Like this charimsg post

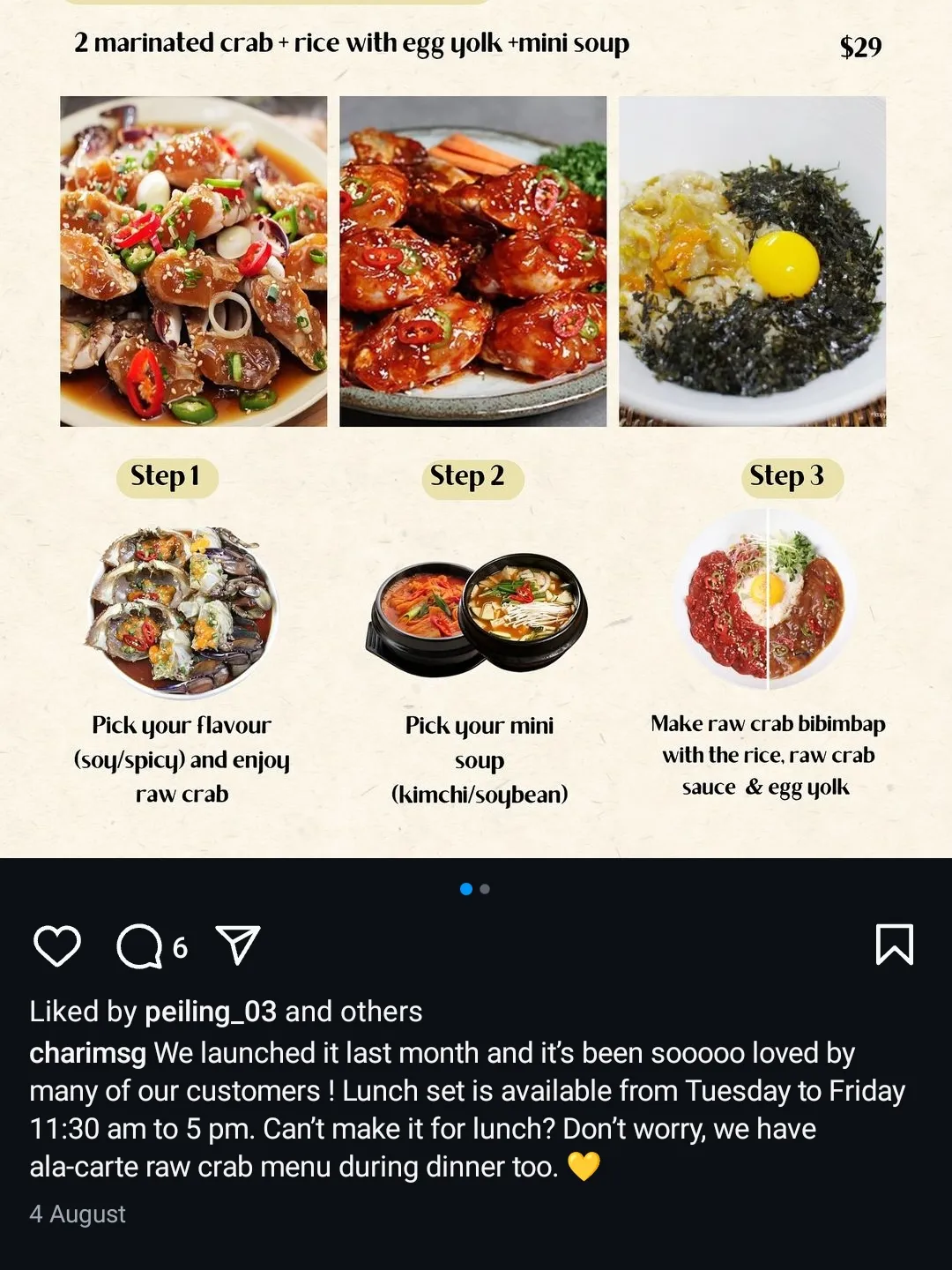click(57, 946)
